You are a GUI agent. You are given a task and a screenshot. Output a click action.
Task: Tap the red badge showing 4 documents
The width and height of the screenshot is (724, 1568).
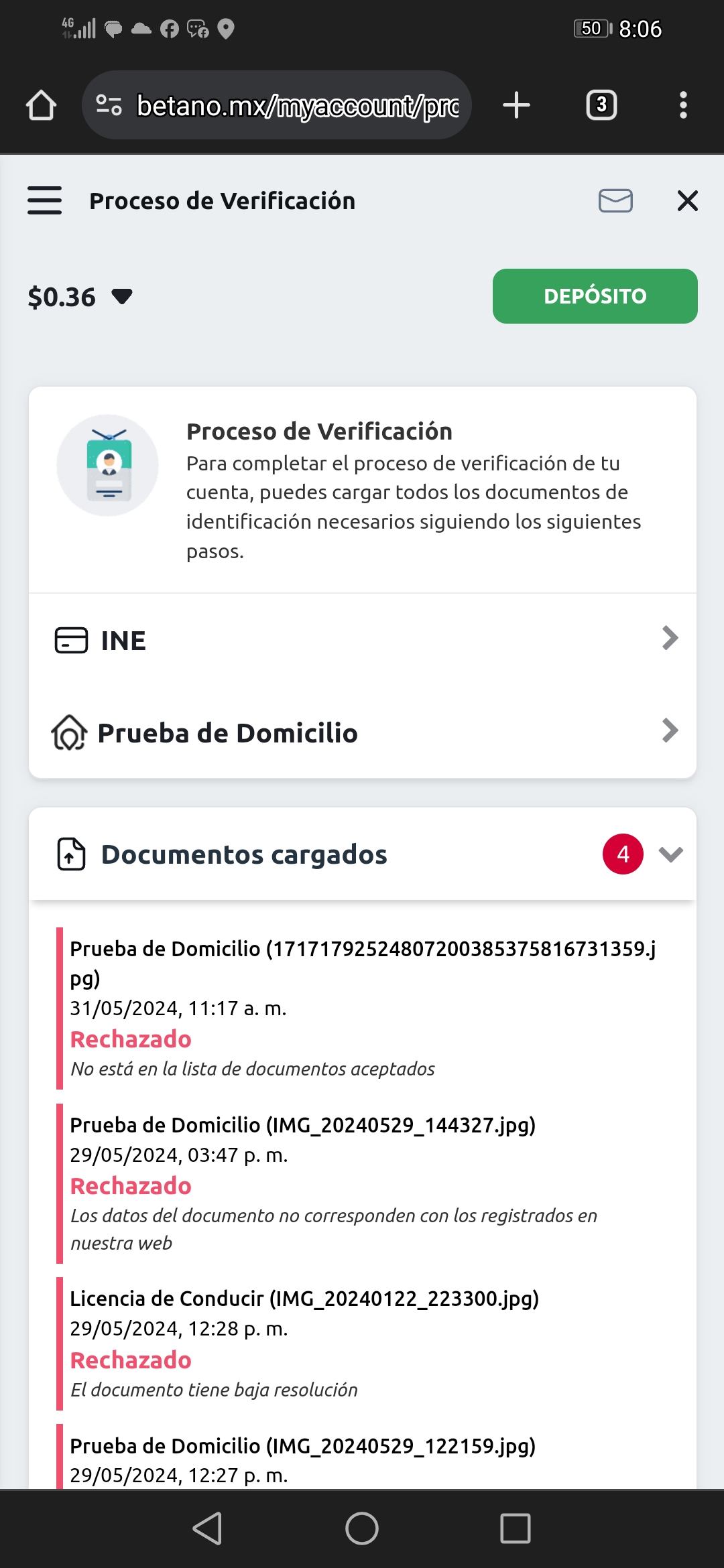click(x=622, y=854)
